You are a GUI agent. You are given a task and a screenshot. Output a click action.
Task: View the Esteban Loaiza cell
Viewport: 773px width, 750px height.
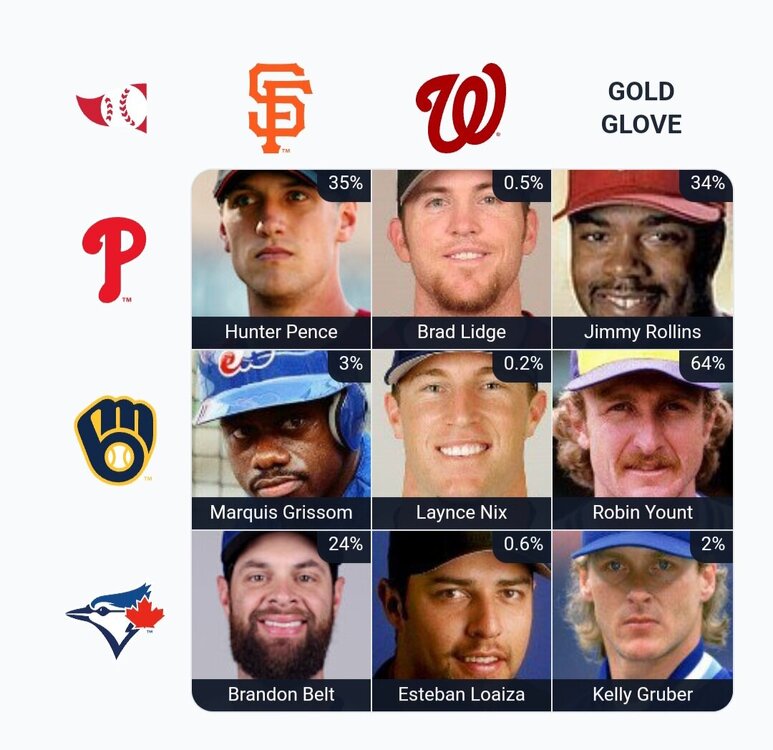click(461, 619)
